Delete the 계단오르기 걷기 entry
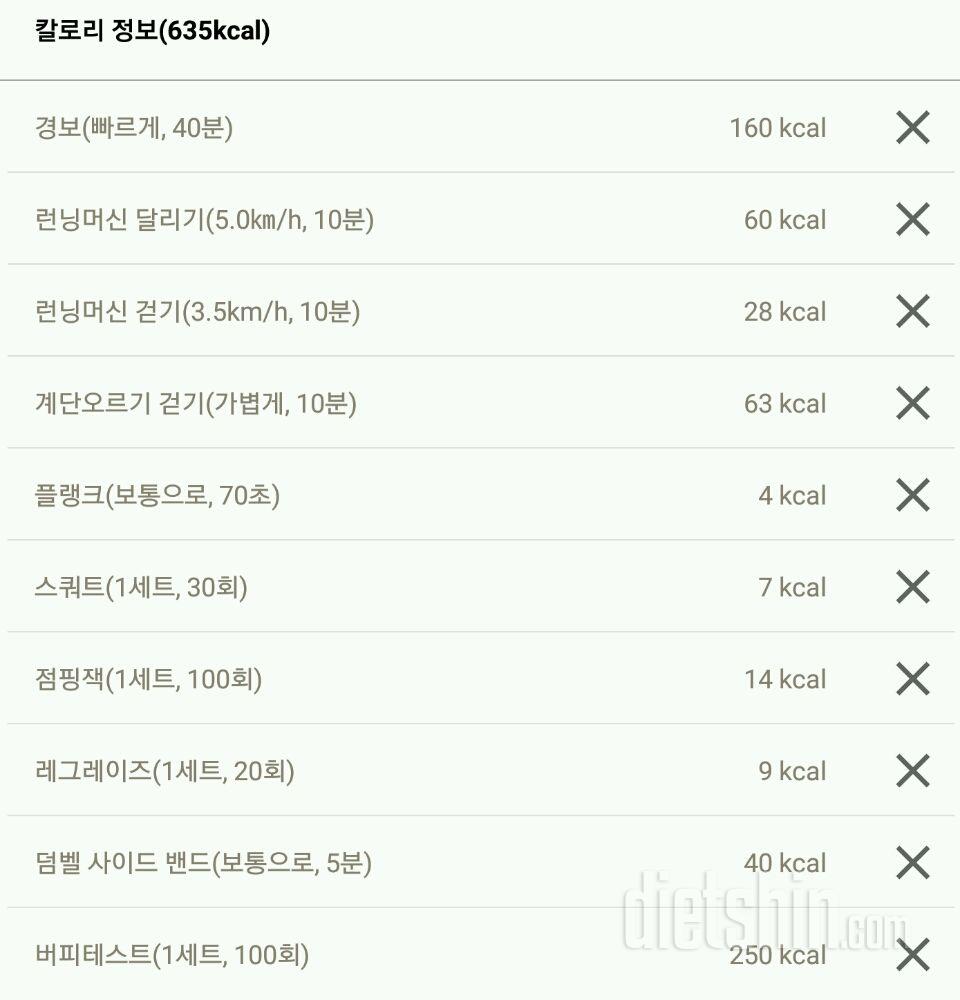 pyautogui.click(x=912, y=404)
